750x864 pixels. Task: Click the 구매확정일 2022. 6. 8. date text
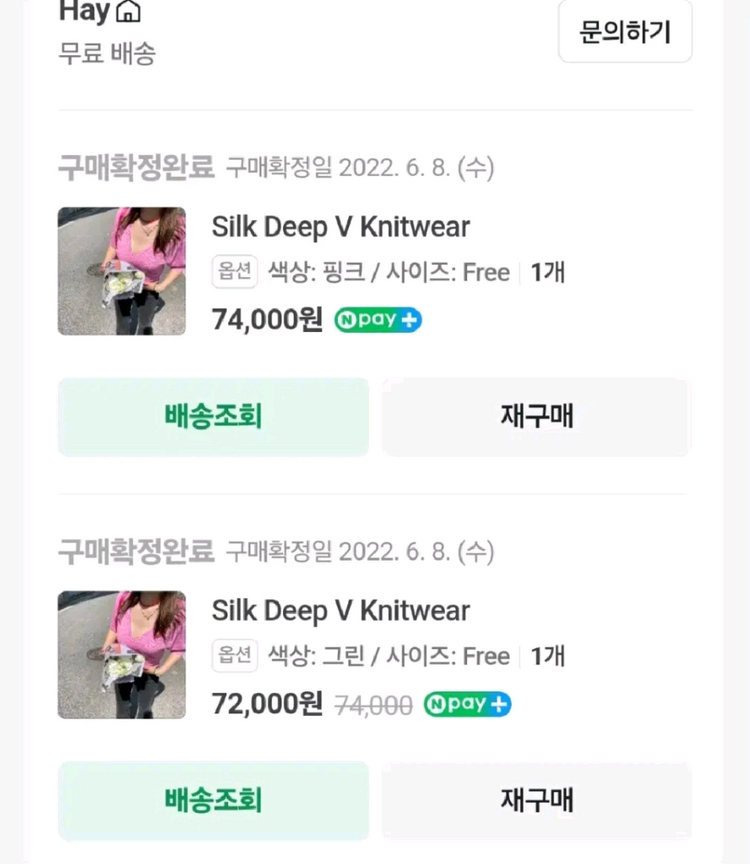[358, 168]
